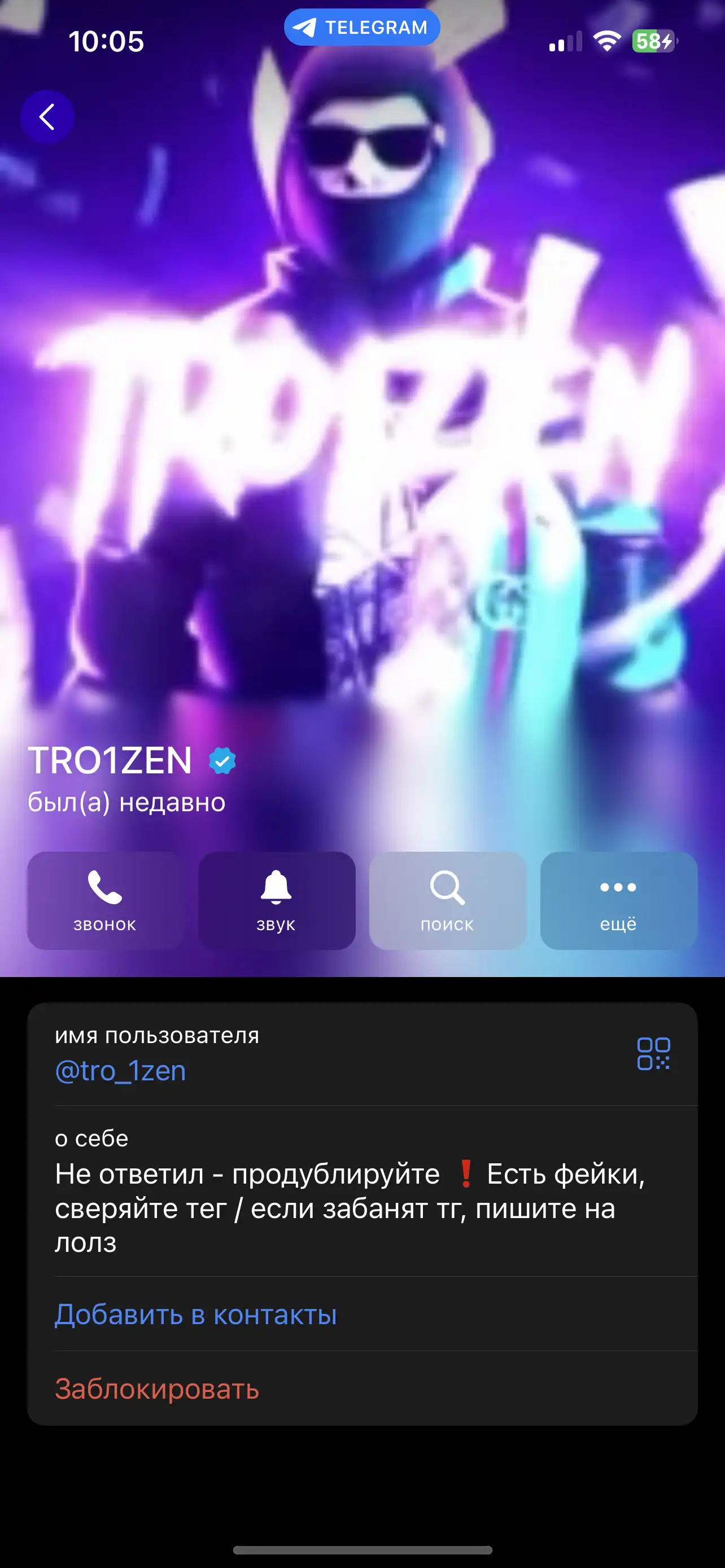Tap the @tro_1zen username link
The image size is (725, 1568).
(x=120, y=1071)
